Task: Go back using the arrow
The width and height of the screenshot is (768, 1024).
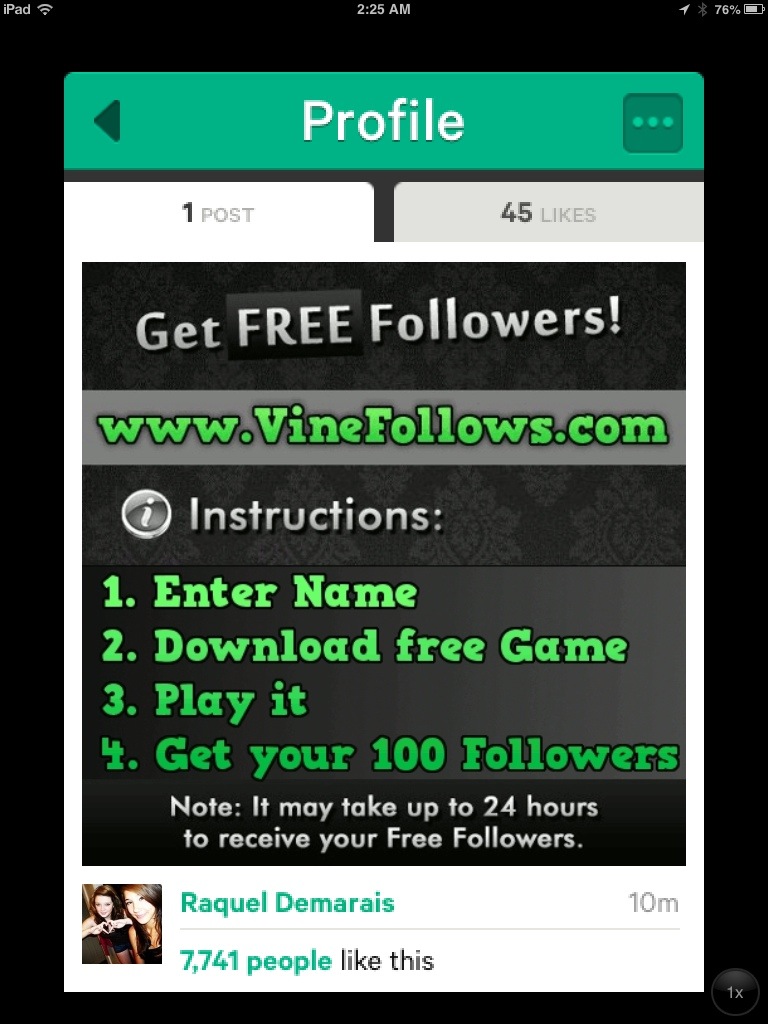Action: 107,121
